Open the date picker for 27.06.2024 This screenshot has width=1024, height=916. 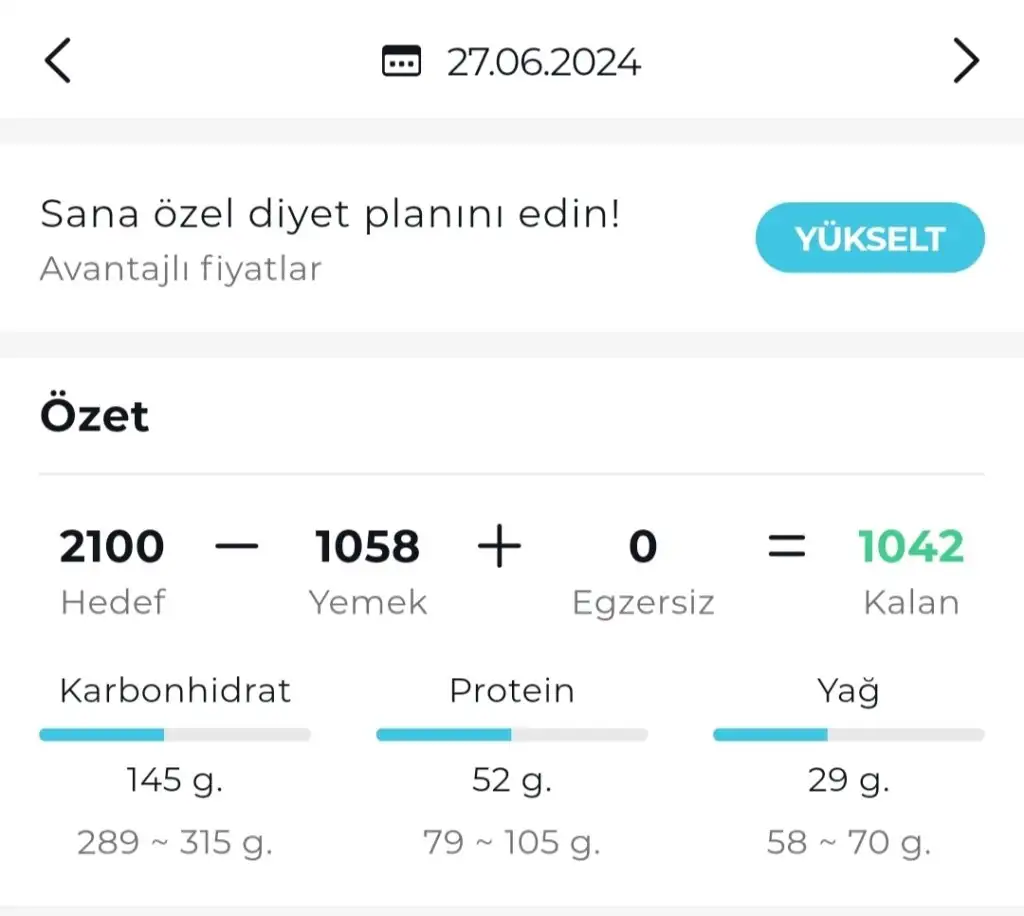[512, 62]
